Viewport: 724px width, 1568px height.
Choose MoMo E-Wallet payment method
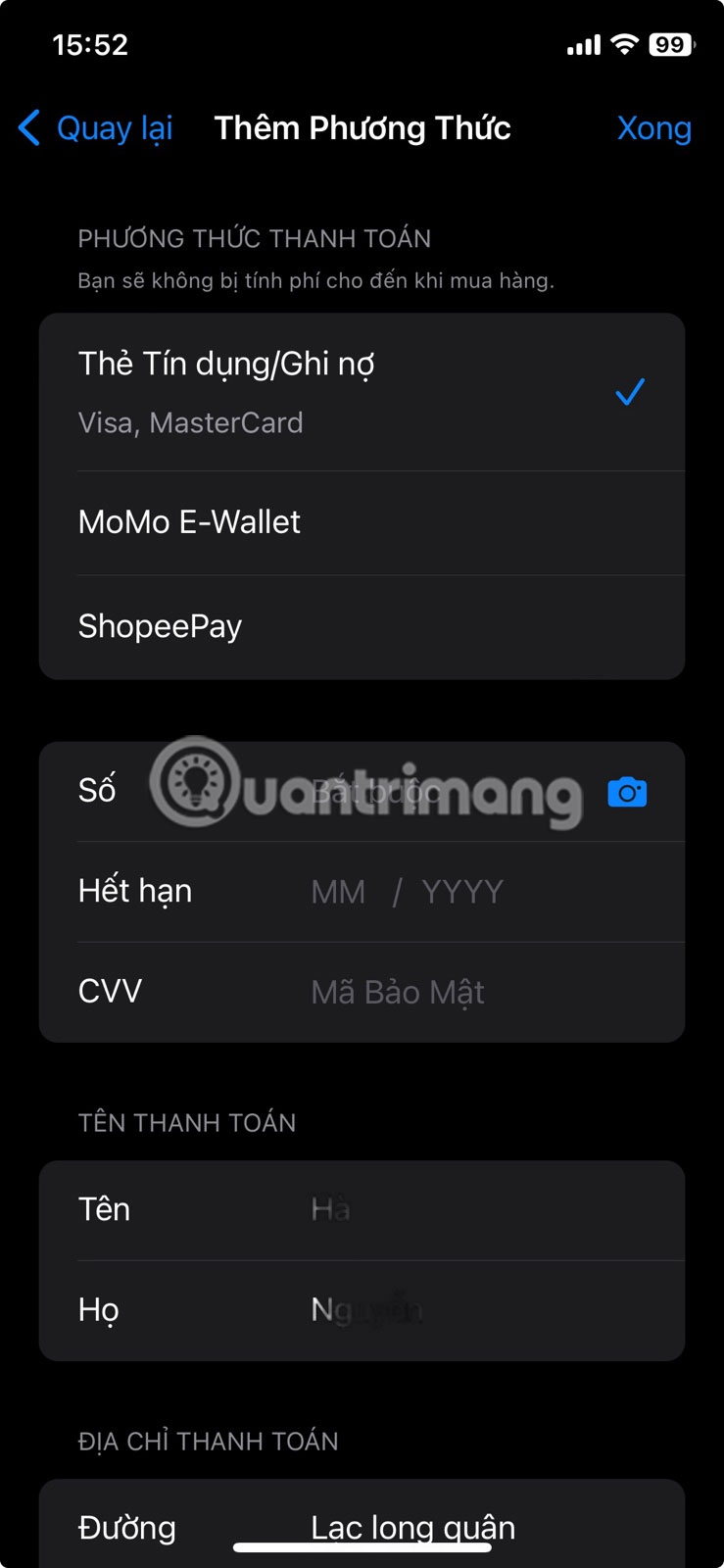coord(361,522)
